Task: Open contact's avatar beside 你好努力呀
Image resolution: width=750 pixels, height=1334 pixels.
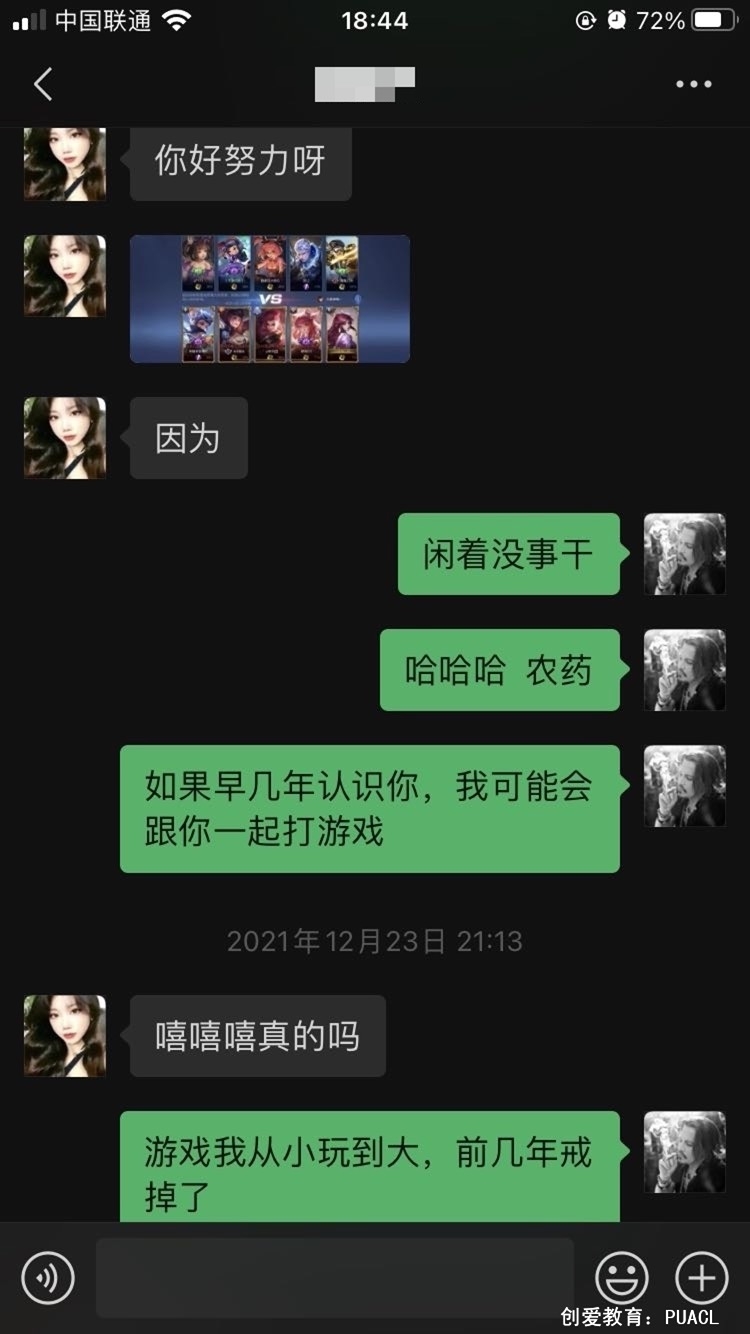Action: tap(65, 163)
